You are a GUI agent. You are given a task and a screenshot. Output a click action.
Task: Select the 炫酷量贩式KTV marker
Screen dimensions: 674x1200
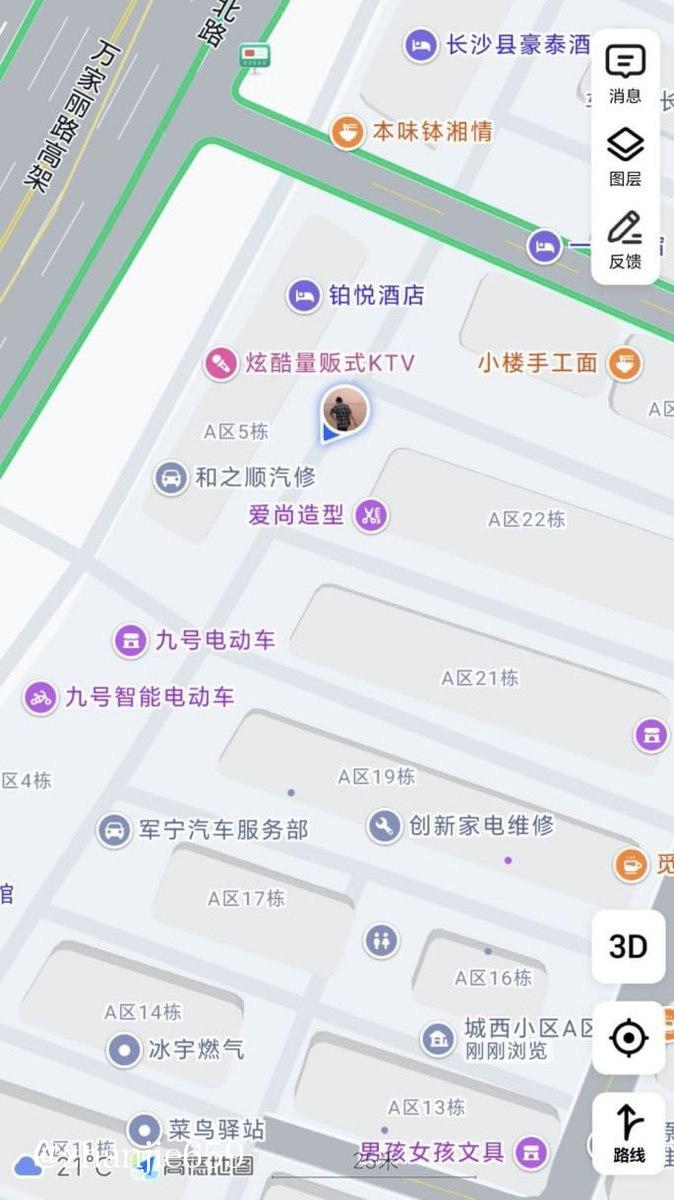[x=219, y=364]
